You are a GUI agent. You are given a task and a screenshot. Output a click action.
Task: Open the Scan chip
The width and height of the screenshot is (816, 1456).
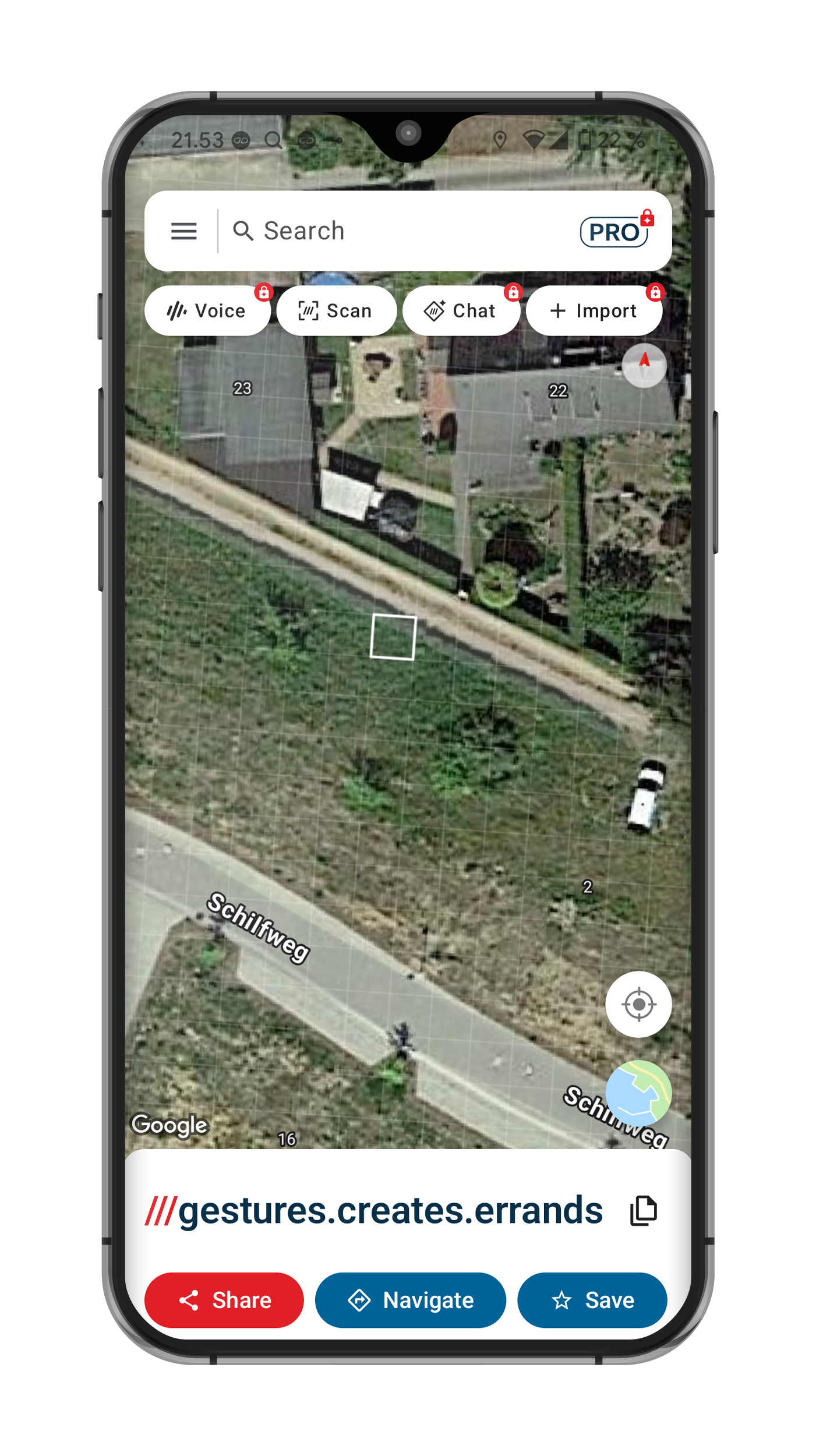pos(335,310)
